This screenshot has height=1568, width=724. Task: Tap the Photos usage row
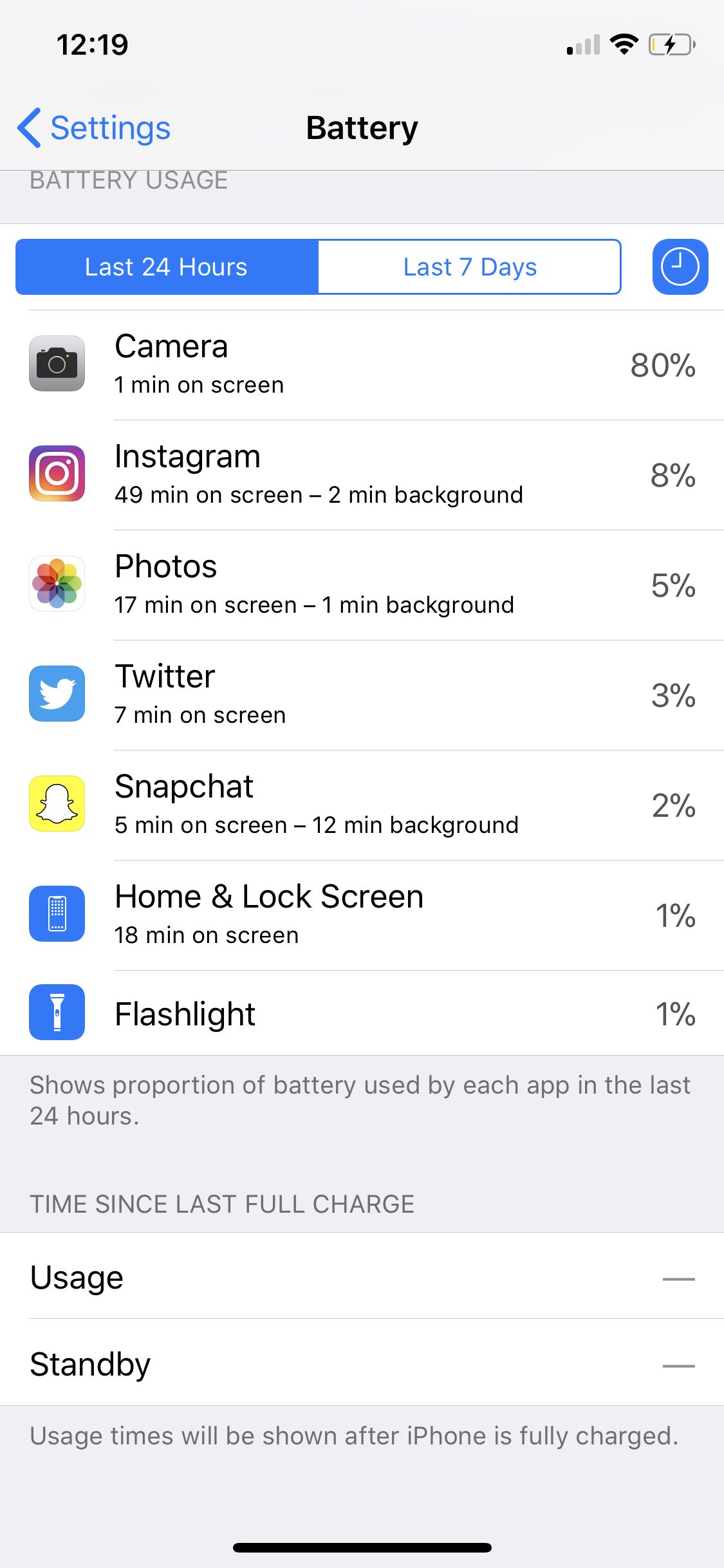click(362, 585)
